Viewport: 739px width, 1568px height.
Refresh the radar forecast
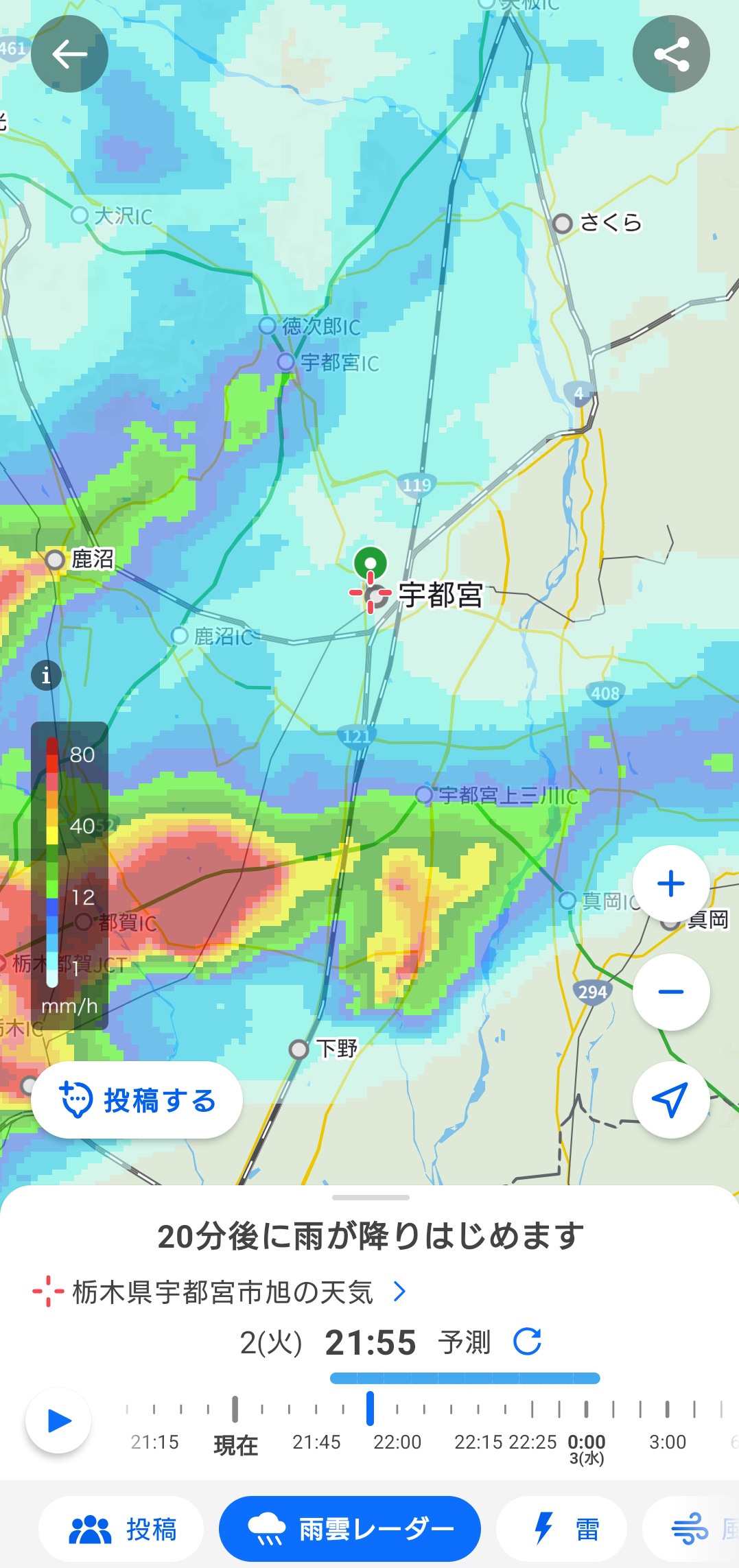pos(527,1342)
